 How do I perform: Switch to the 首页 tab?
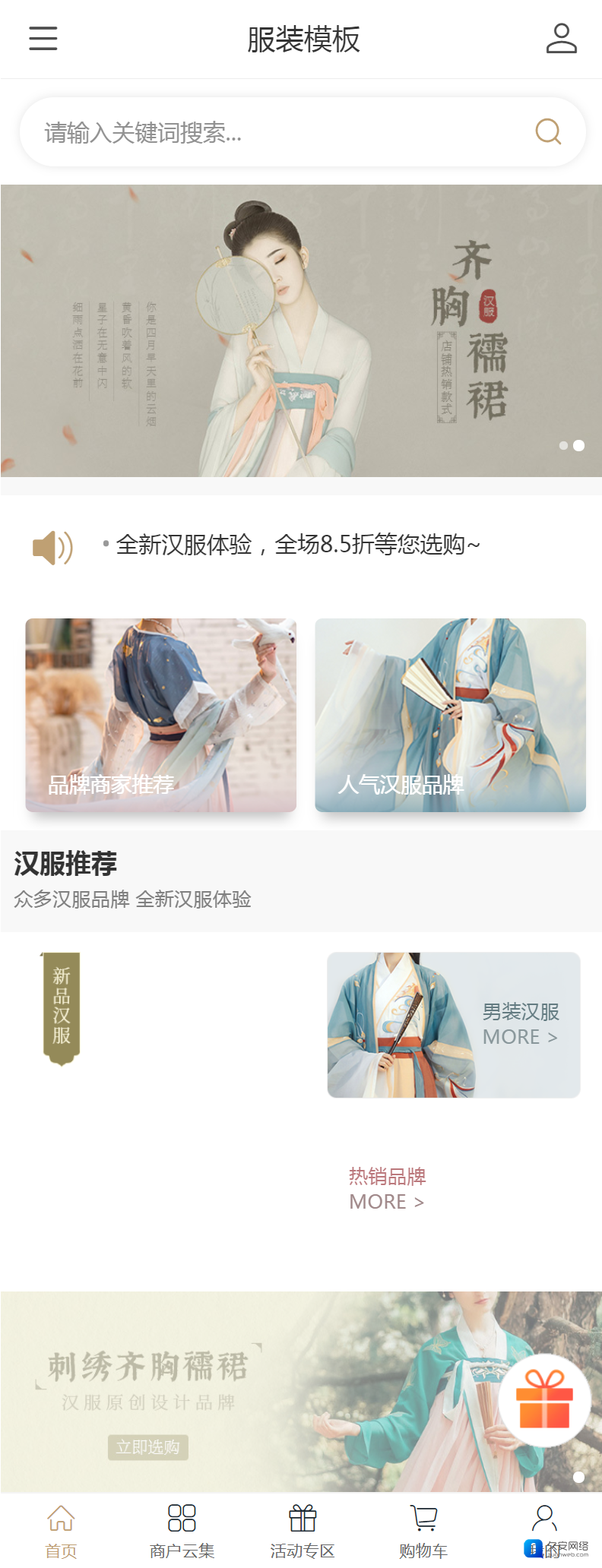click(x=61, y=1530)
